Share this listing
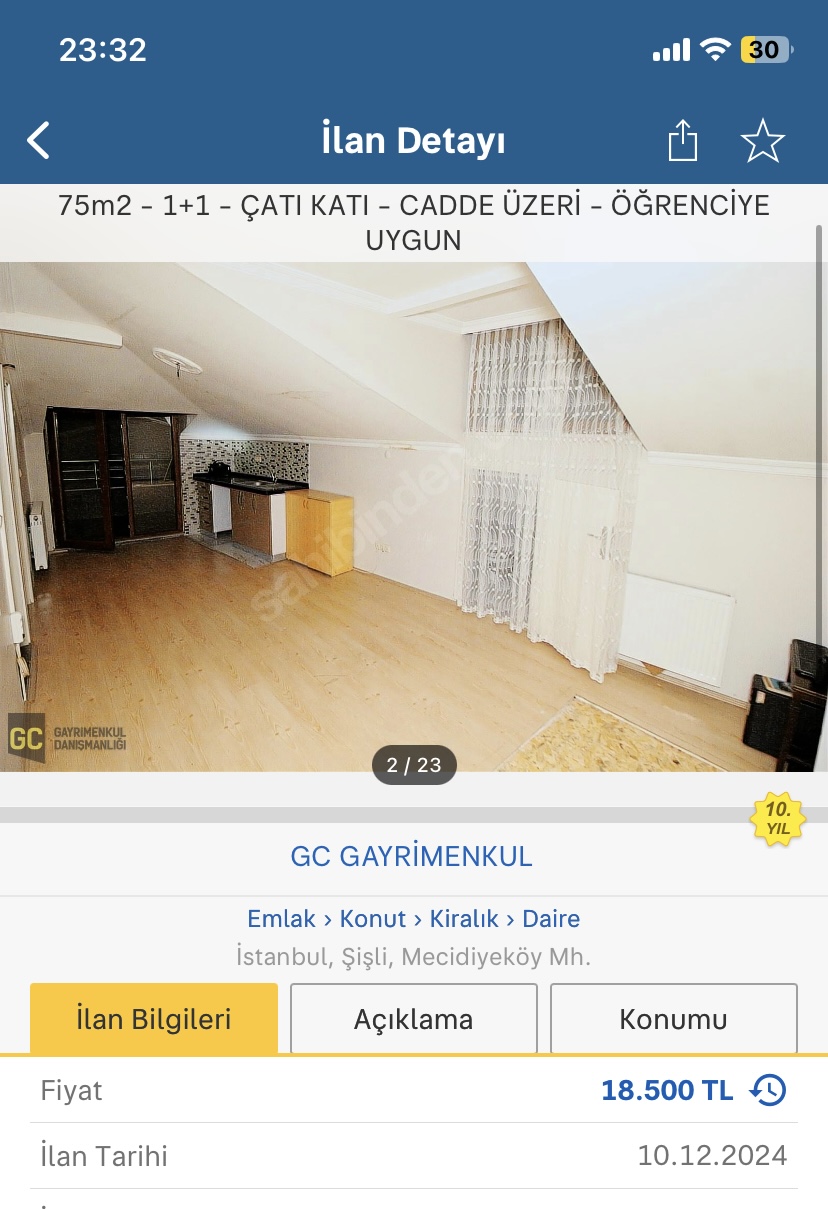 (682, 141)
